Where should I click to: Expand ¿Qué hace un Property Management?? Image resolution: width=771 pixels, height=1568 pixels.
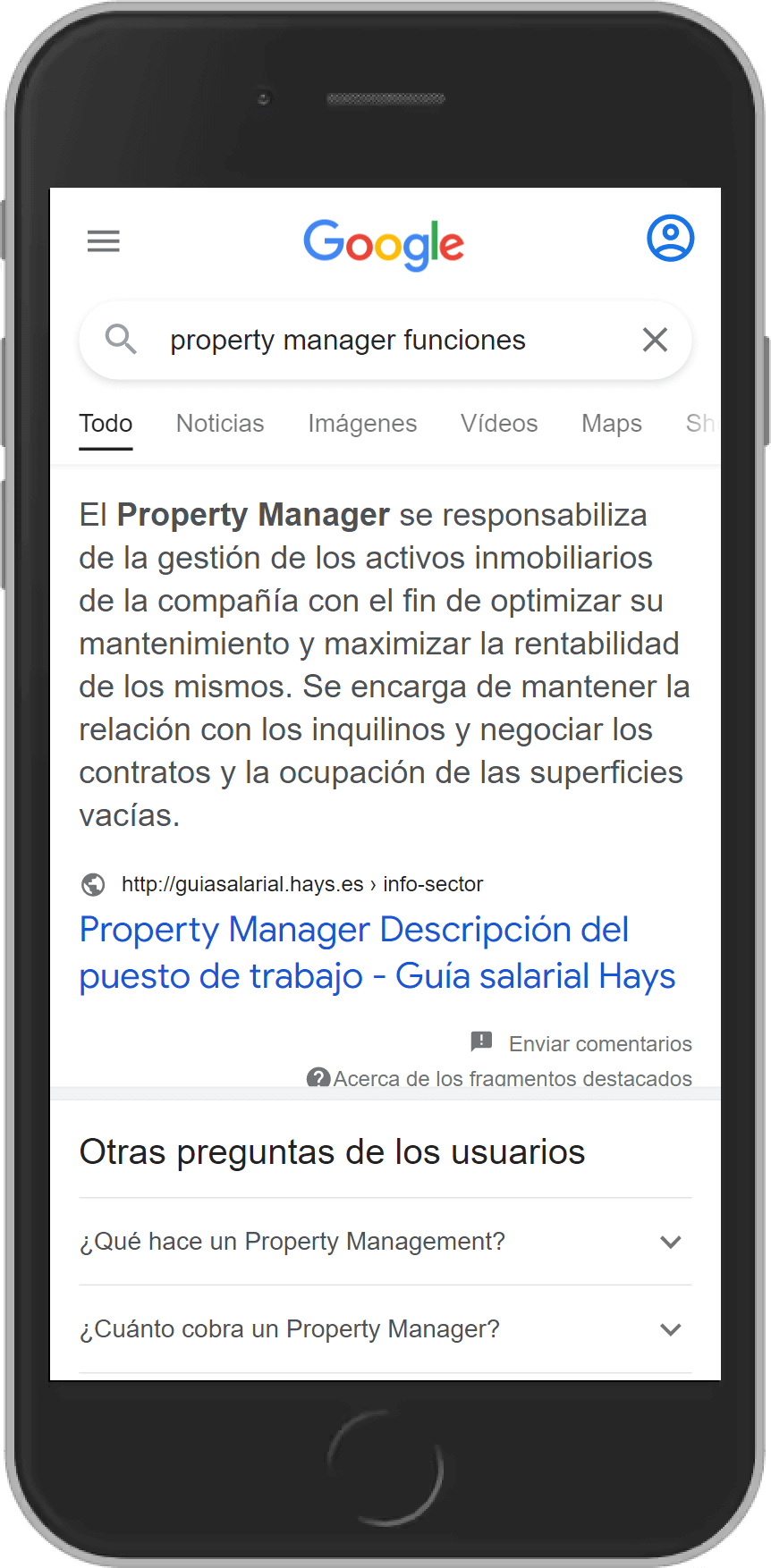[x=385, y=1242]
